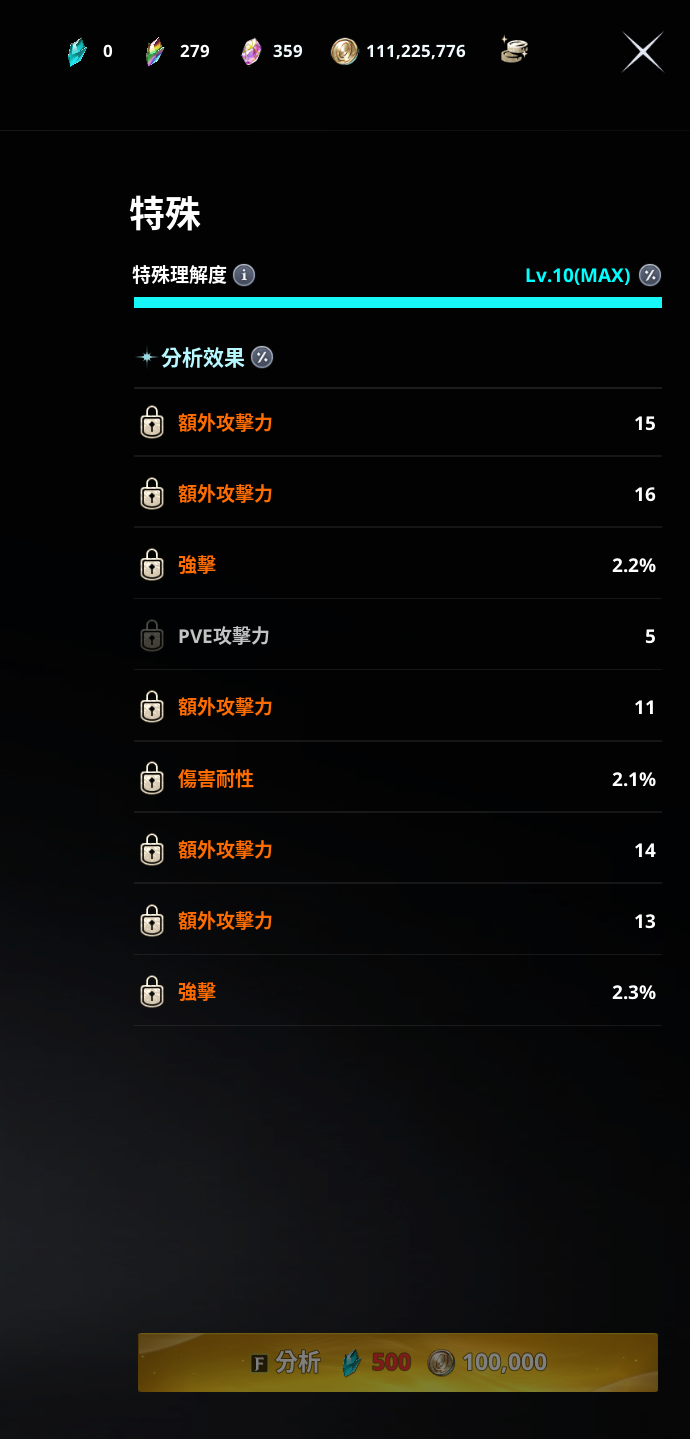Toggle the lock on 額外攻擊力 15
The image size is (690, 1439).
[x=151, y=423]
